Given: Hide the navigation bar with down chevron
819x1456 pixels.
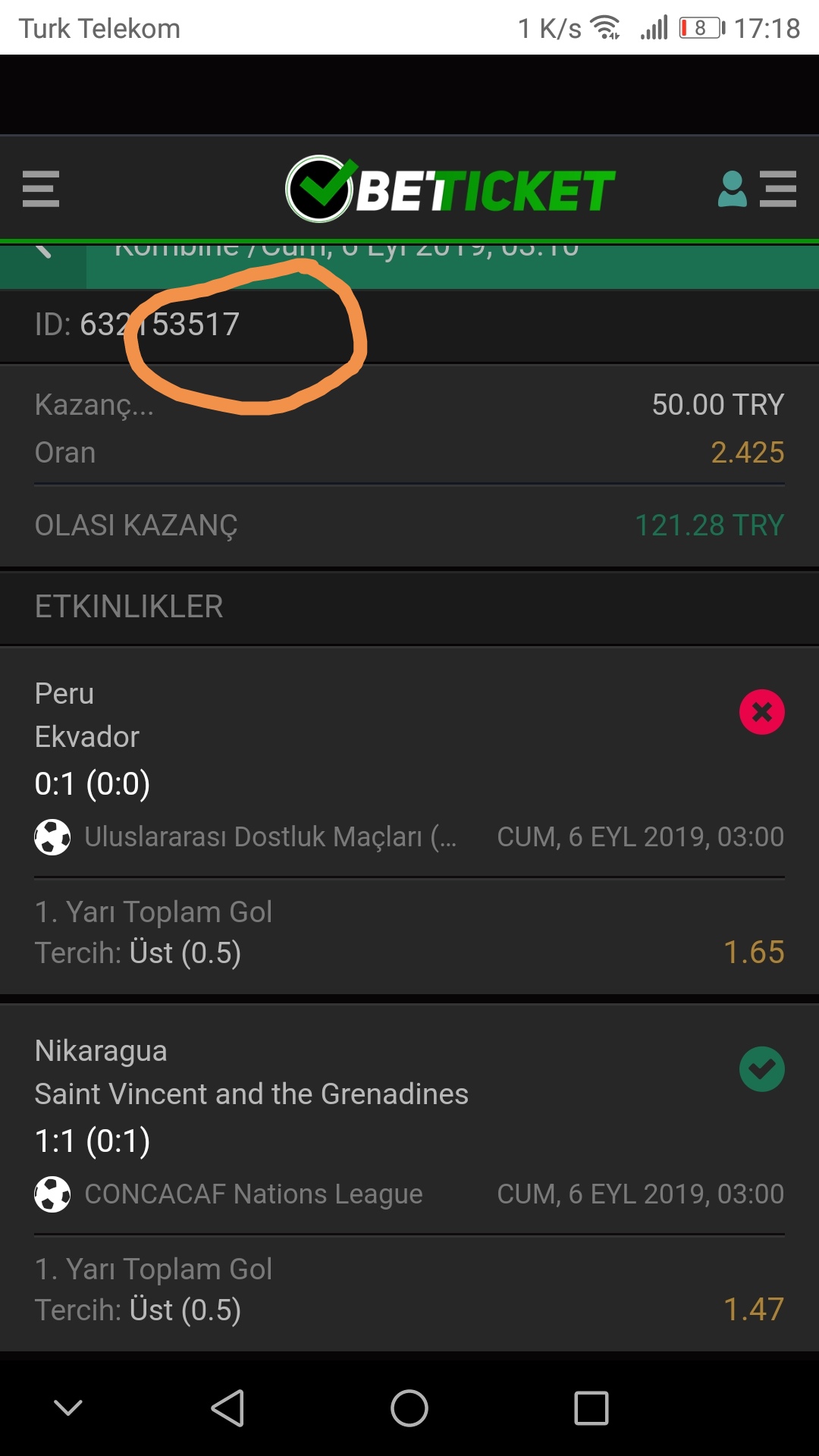Looking at the screenshot, I should coord(68,1408).
